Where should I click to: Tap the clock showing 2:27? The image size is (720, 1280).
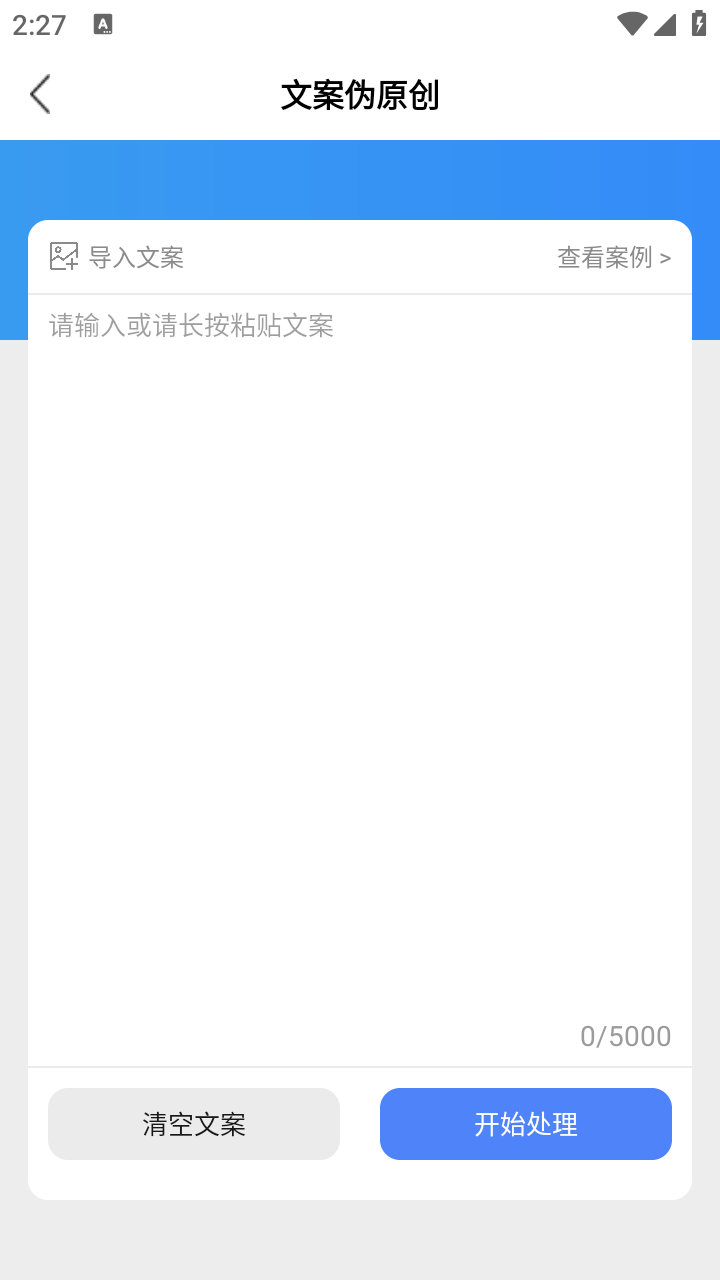point(38,25)
